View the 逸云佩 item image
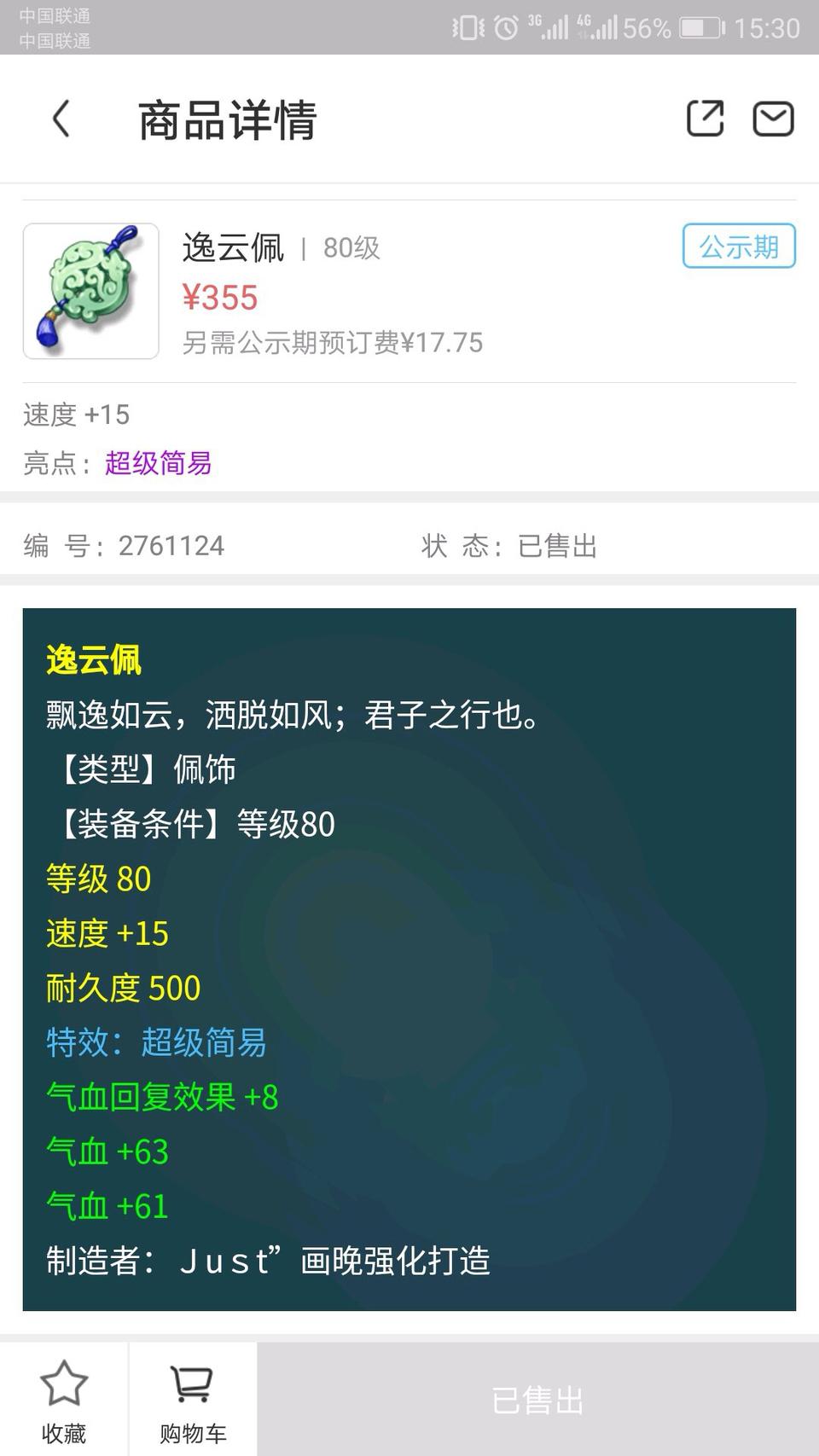The width and height of the screenshot is (819, 1456). [x=91, y=291]
